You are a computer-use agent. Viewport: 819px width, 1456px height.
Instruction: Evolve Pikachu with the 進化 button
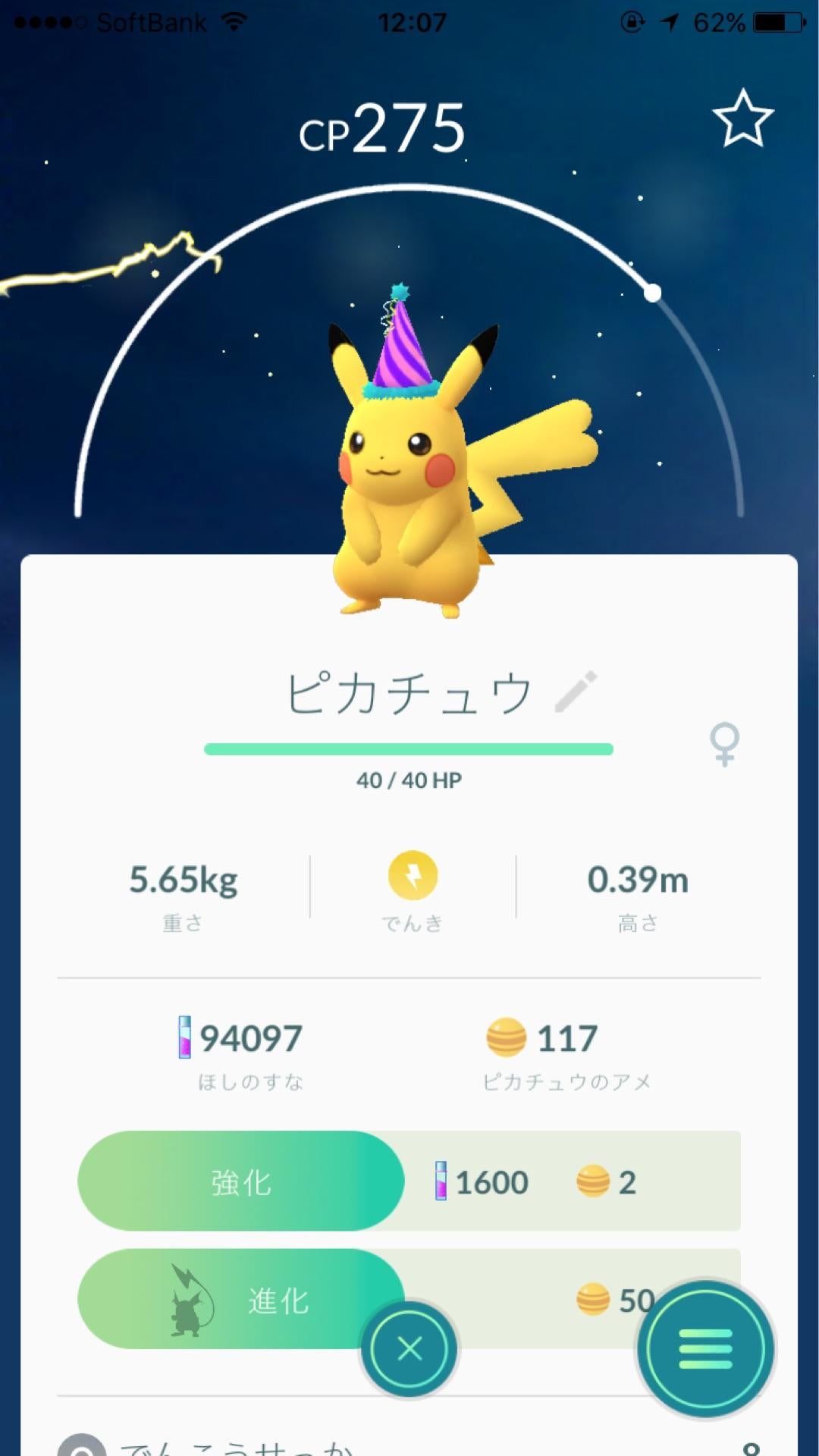[x=241, y=1300]
